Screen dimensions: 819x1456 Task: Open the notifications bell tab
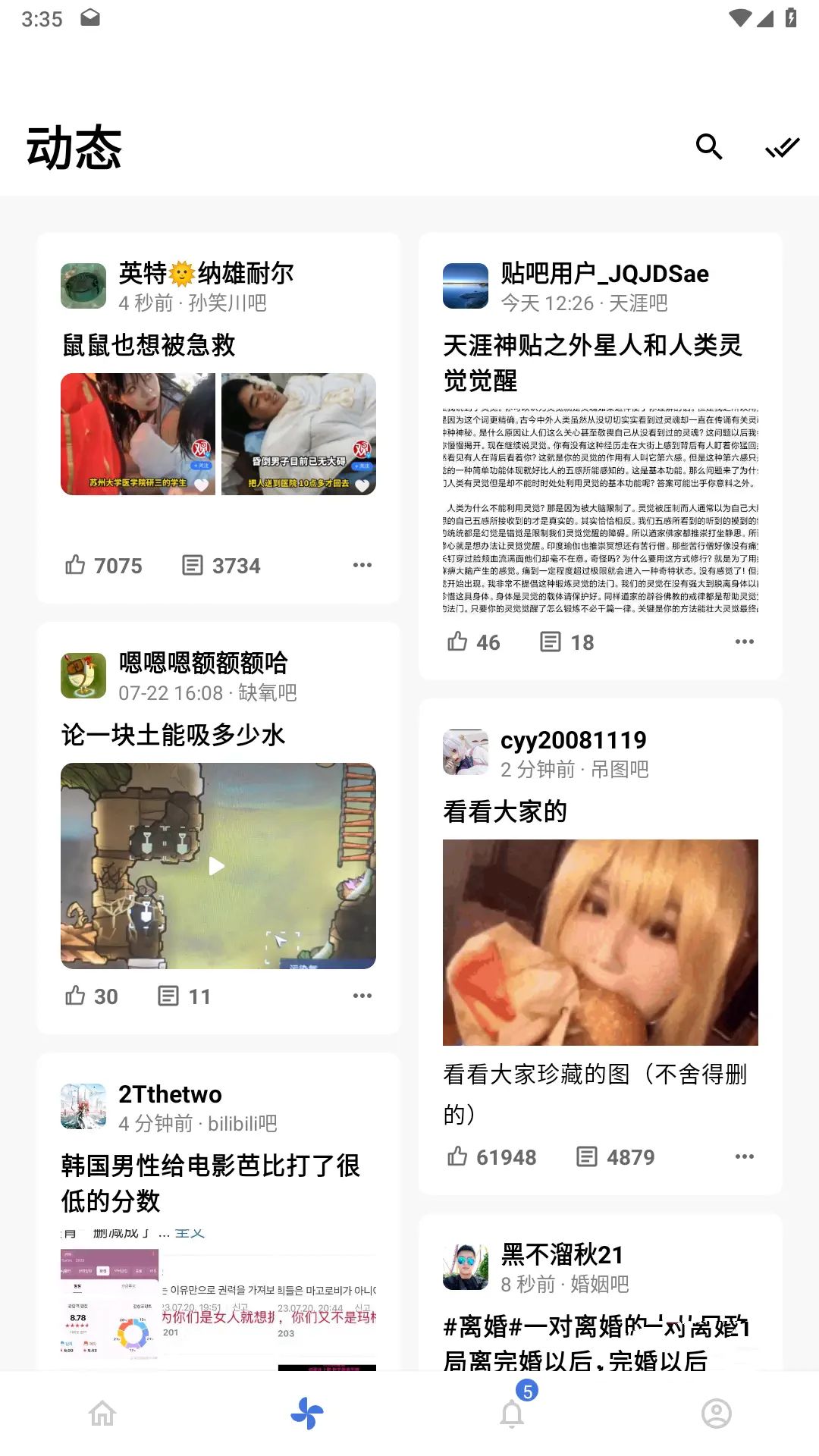[512, 1414]
